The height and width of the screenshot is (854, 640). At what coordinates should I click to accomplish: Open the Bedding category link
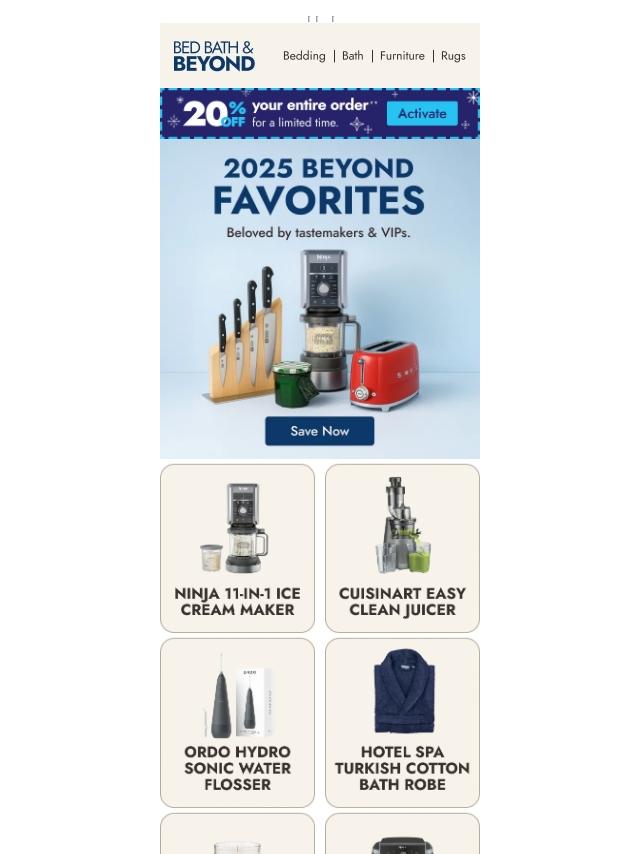pos(304,56)
